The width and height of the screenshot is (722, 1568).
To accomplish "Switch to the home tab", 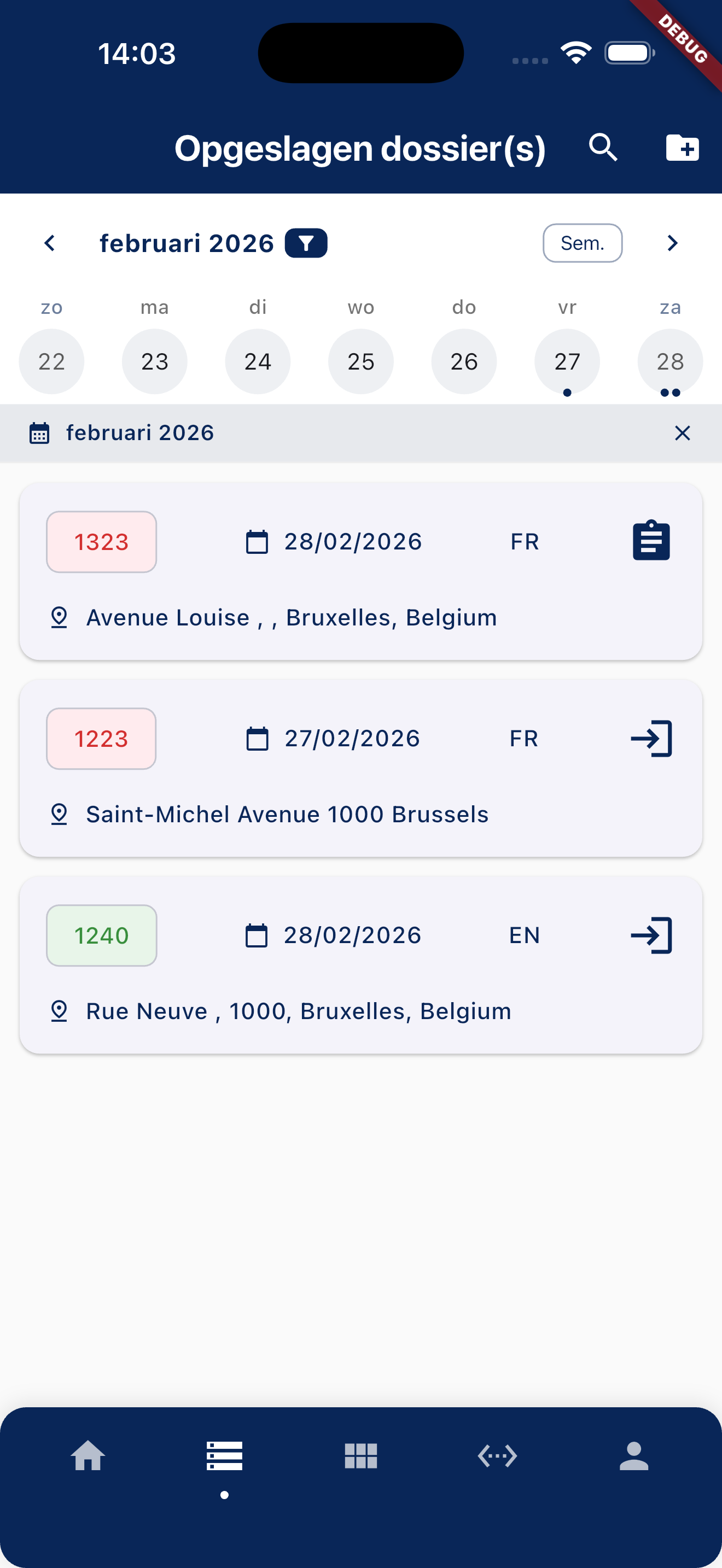I will 88,1456.
